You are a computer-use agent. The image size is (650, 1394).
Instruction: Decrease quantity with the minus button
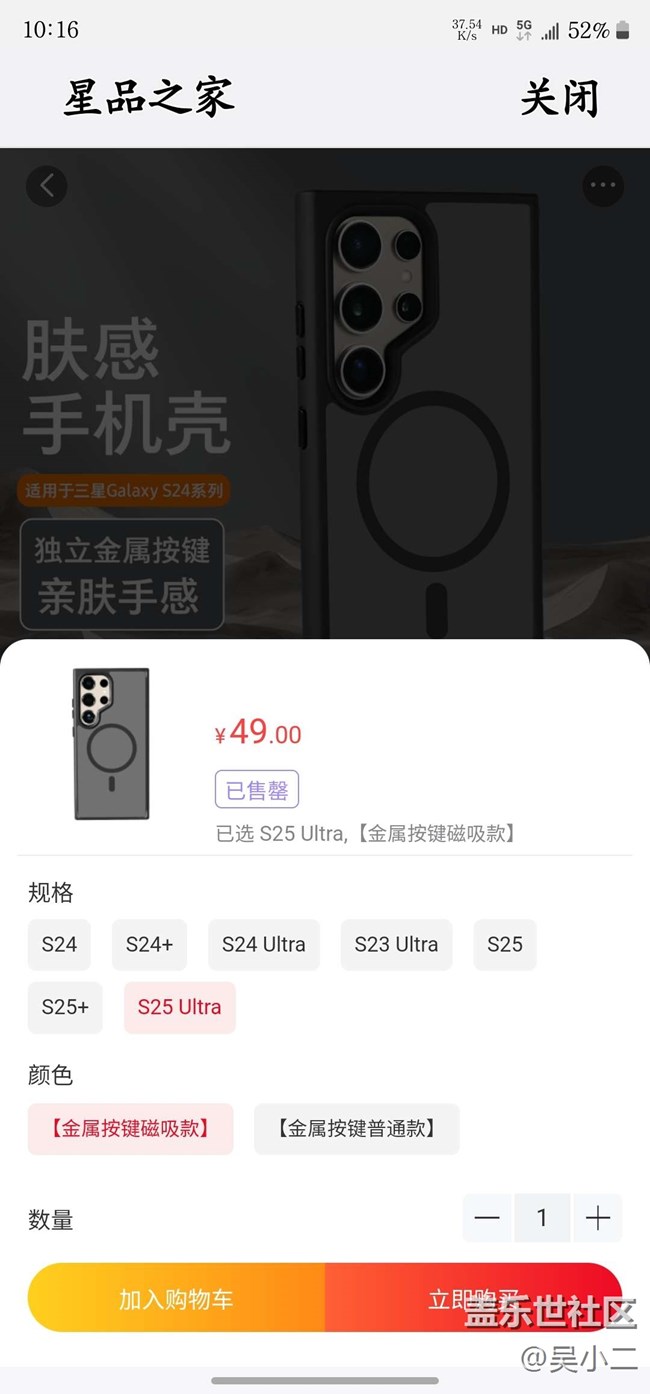pyautogui.click(x=487, y=1218)
